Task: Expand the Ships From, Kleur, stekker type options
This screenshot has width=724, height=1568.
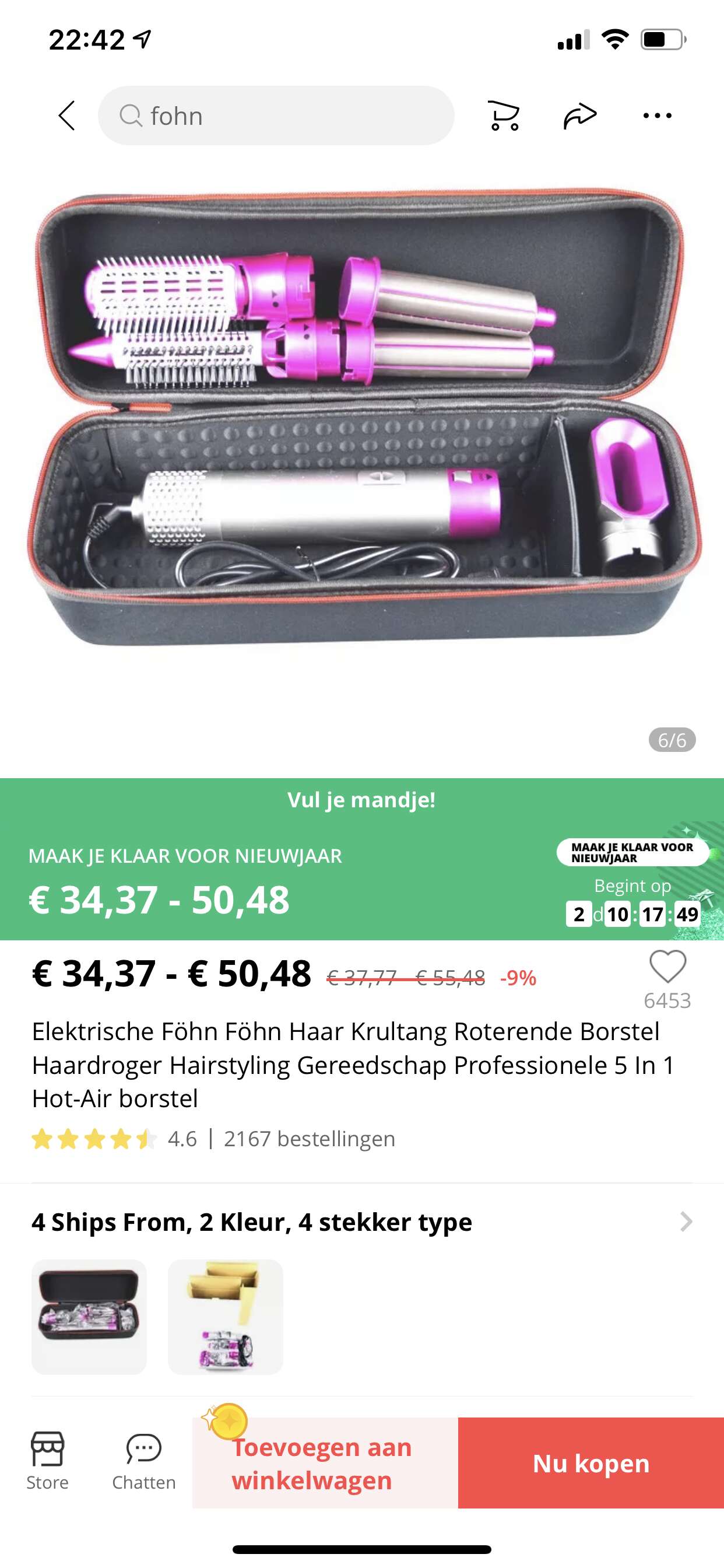Action: tap(362, 1221)
